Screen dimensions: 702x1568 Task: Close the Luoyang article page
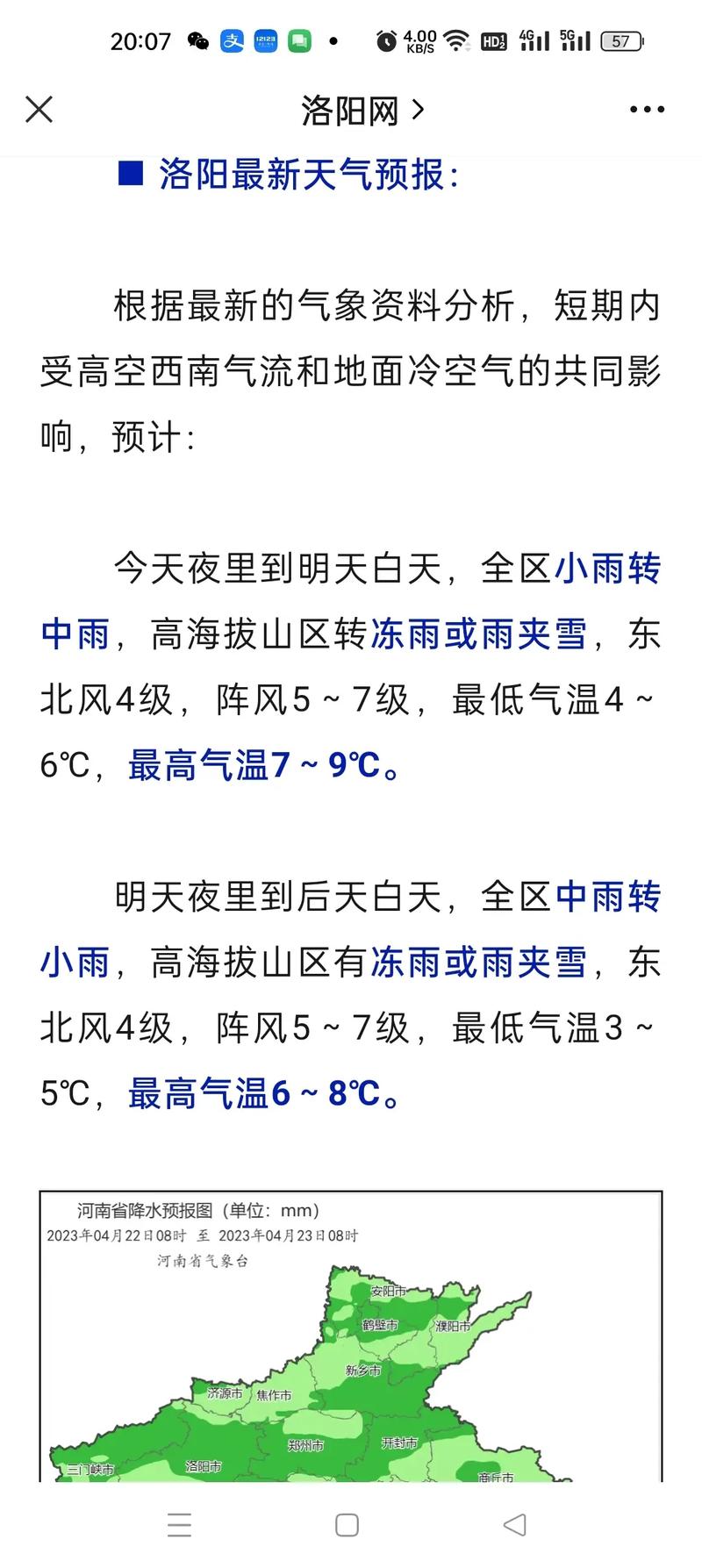tap(39, 110)
